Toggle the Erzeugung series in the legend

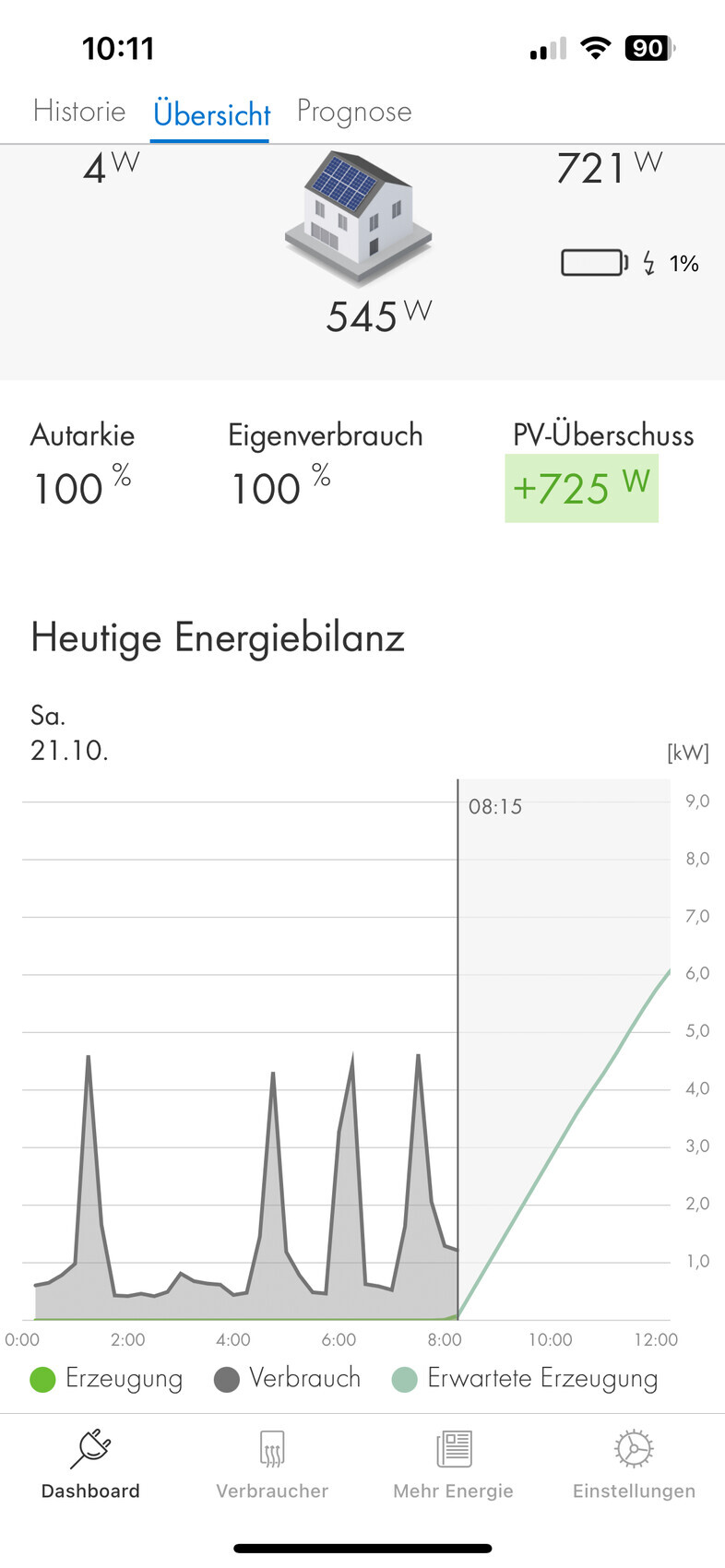[x=107, y=1379]
